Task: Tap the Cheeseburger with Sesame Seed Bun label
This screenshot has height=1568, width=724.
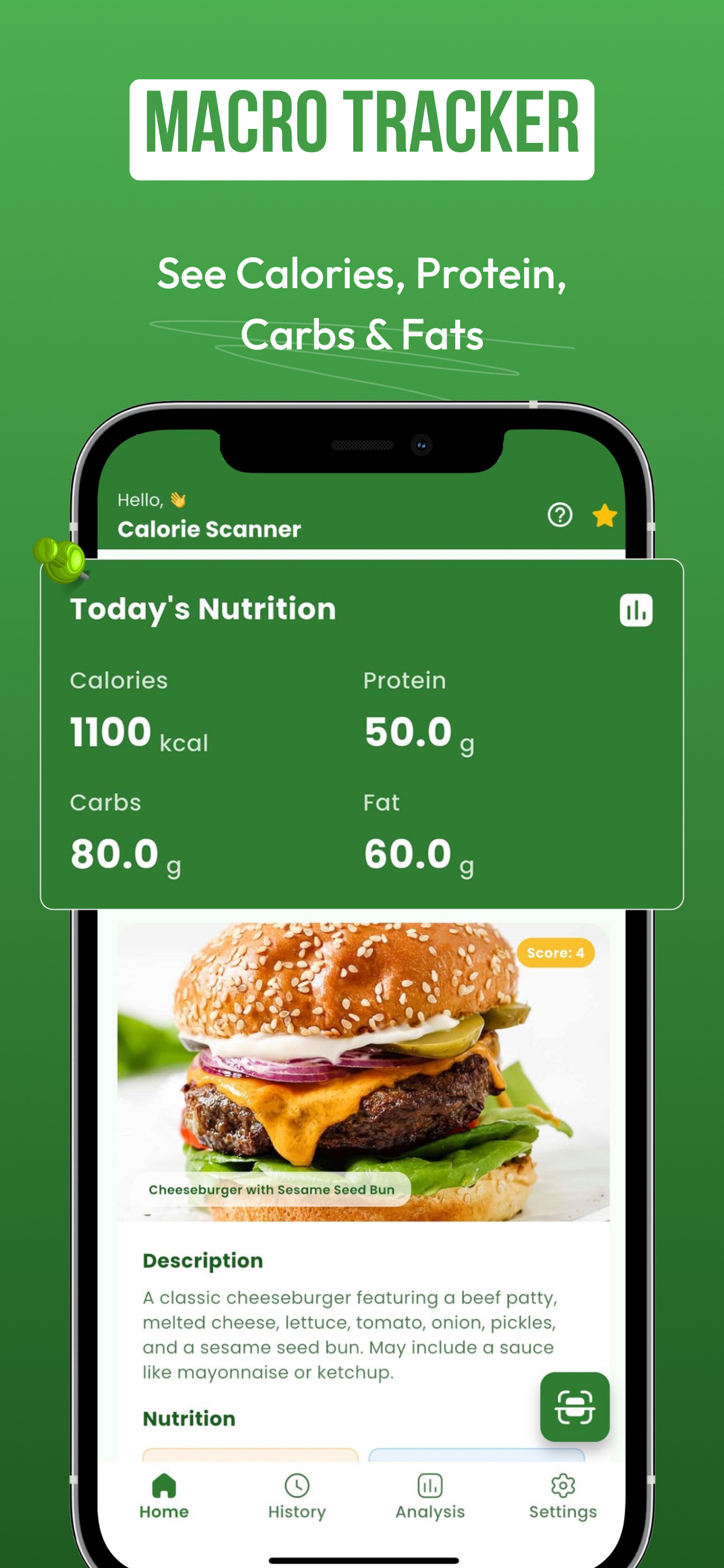Action: (272, 1189)
